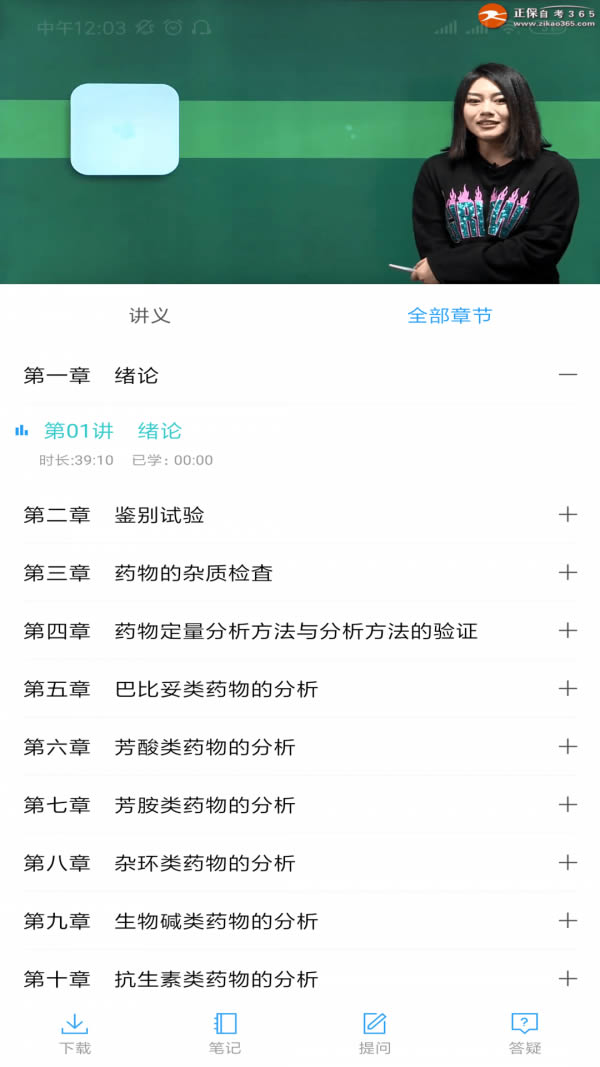Open 答疑 Q&A section
This screenshot has height=1067, width=600.
[x=524, y=1034]
